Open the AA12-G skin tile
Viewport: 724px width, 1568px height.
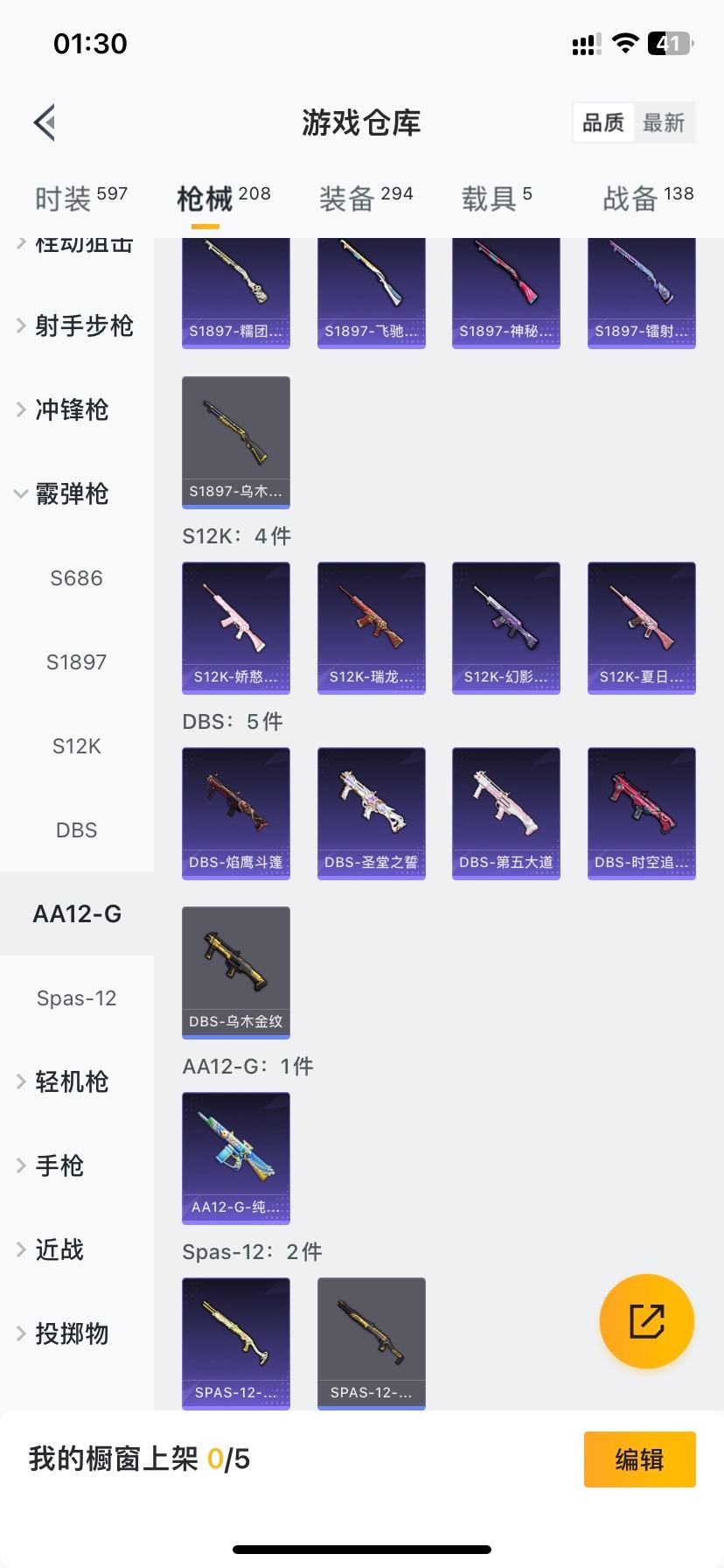(235, 1158)
